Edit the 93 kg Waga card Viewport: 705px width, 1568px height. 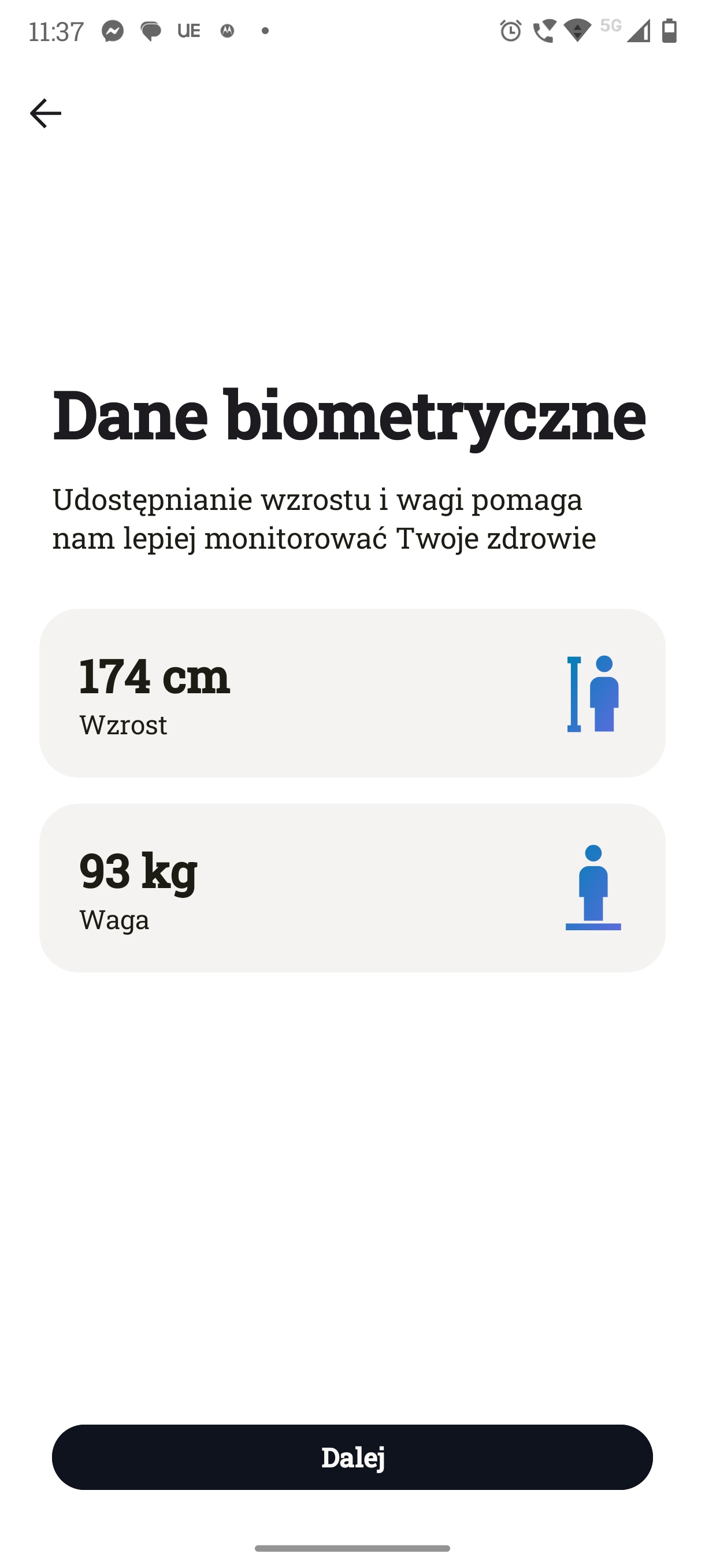tap(352, 887)
